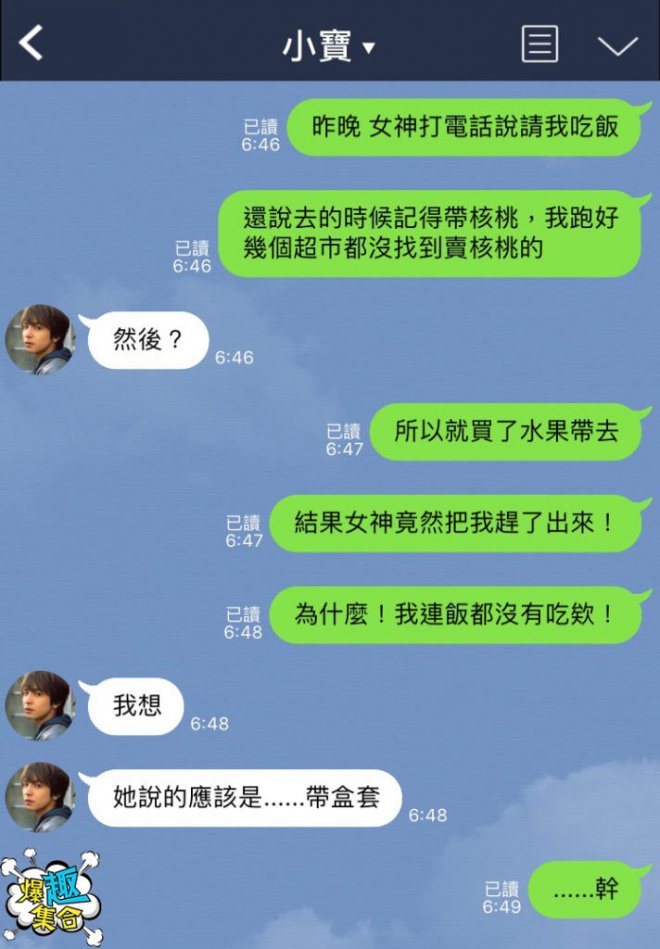660x949 pixels.
Task: Open the notes icon in the header
Action: (x=540, y=44)
